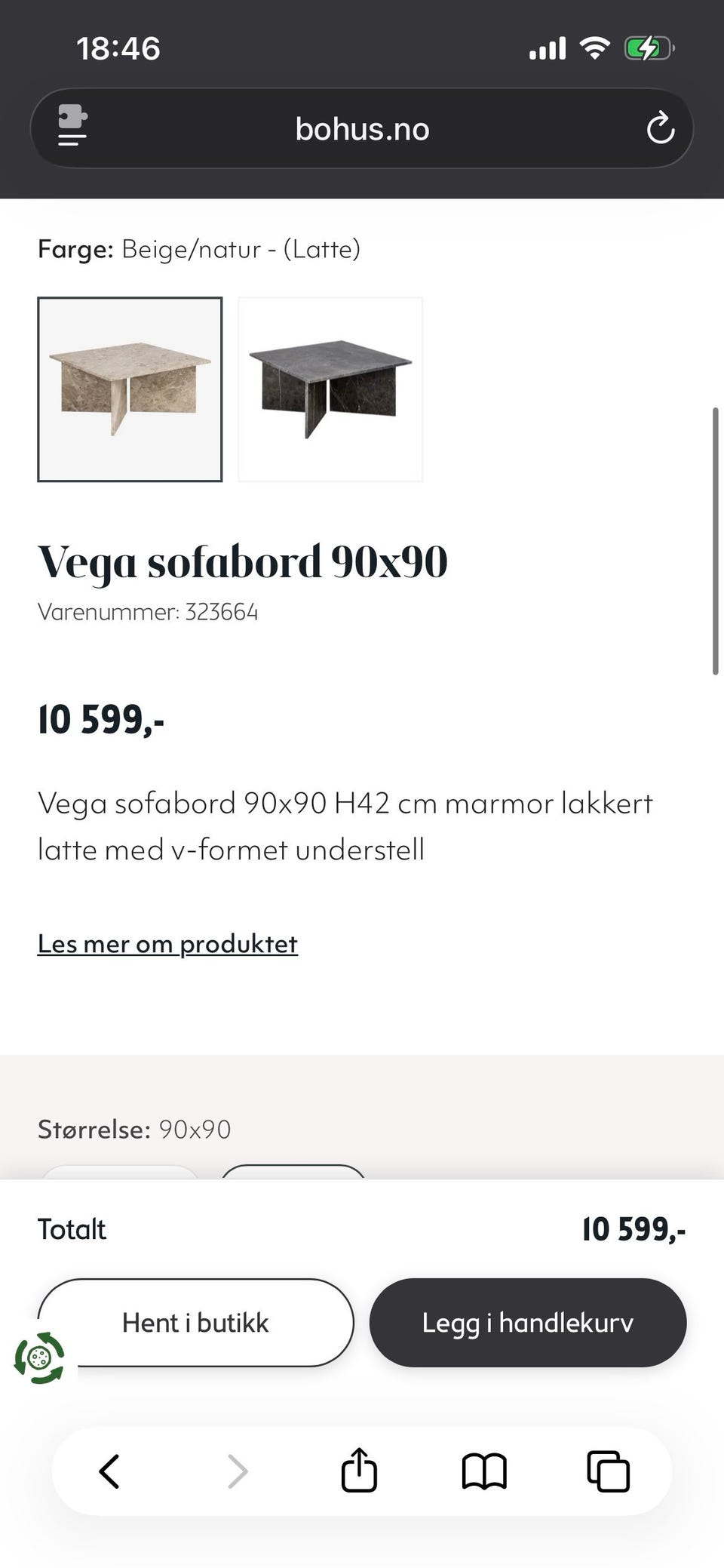Share this product page
The height and width of the screenshot is (1568, 724).
359,1469
